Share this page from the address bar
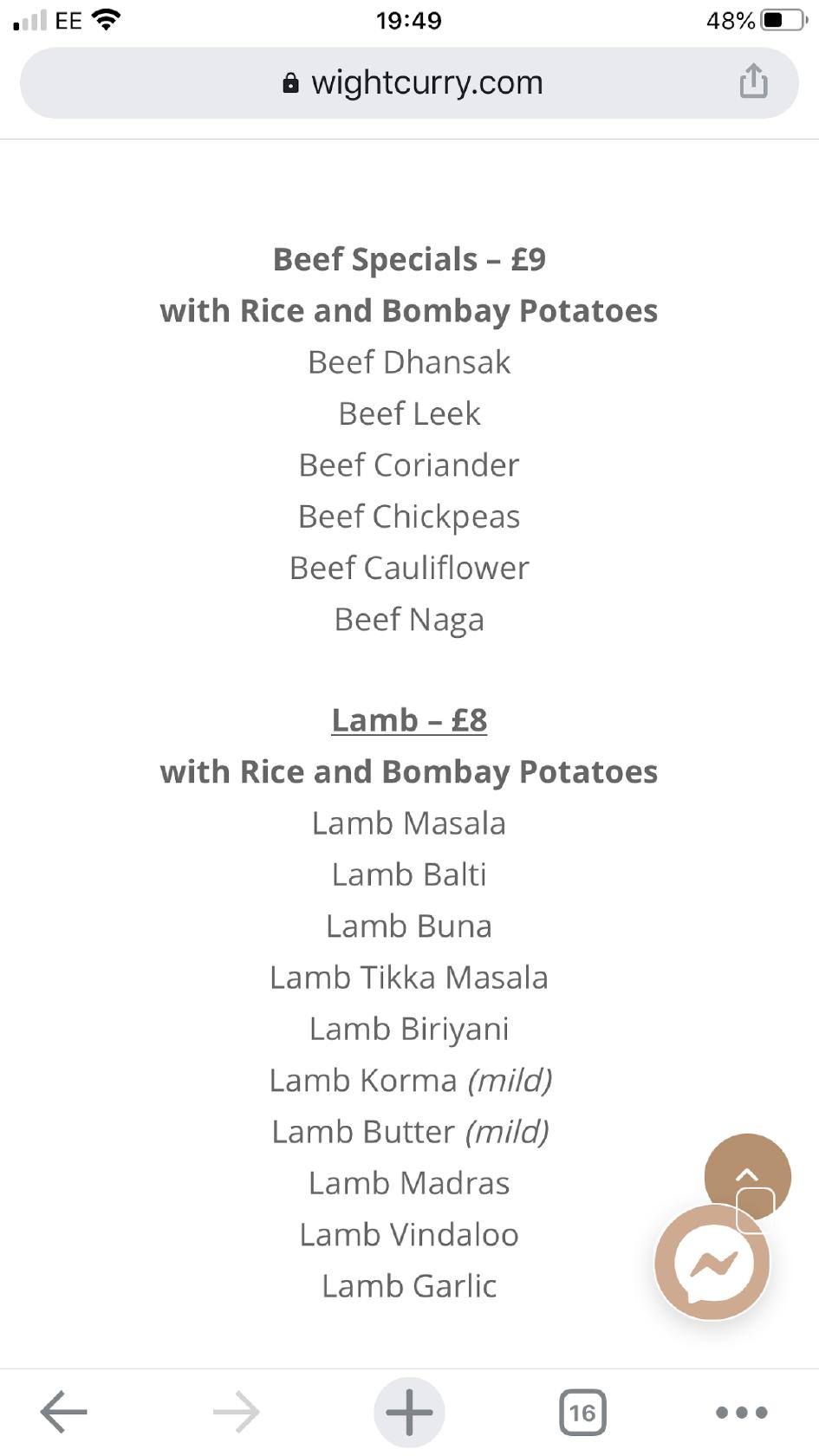 [x=753, y=81]
